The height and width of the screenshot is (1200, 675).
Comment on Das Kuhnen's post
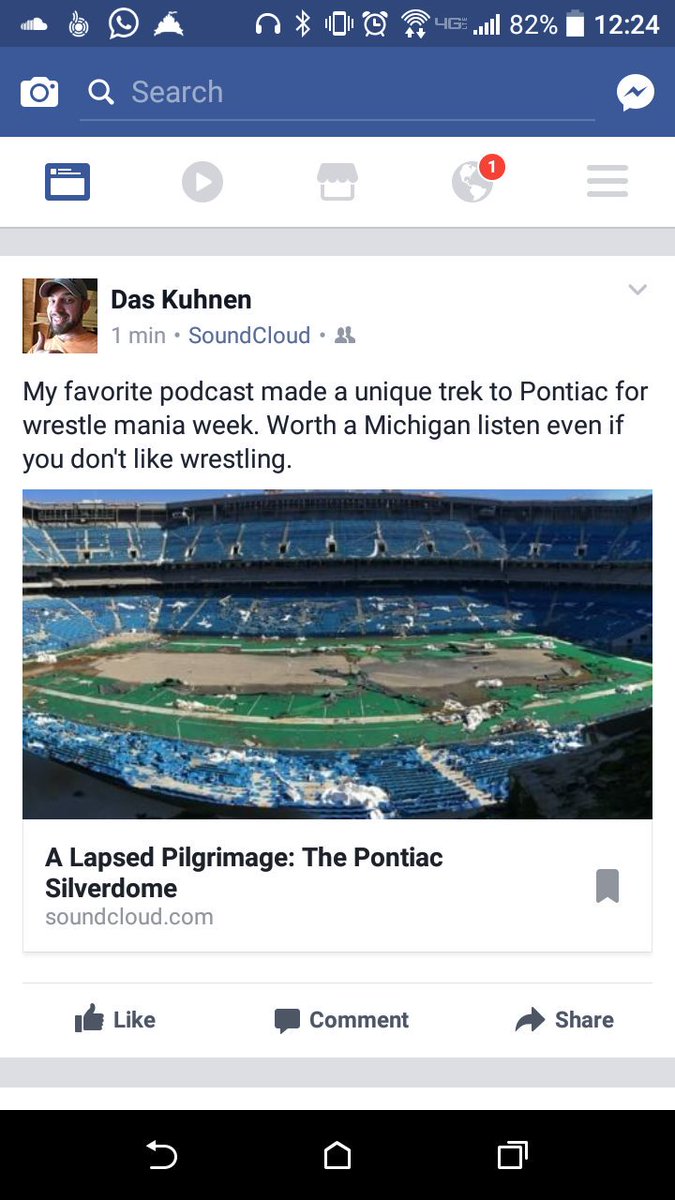click(341, 1019)
